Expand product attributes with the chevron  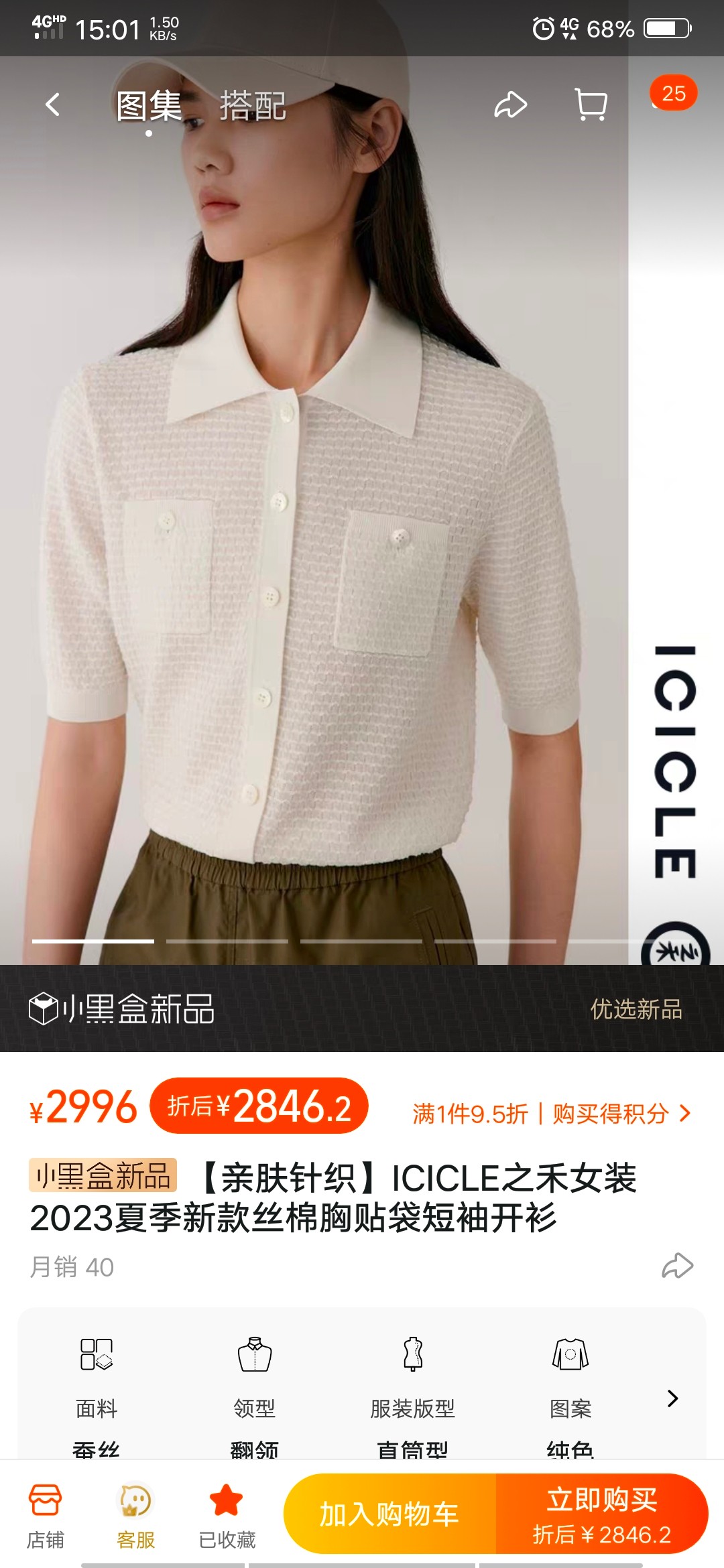(x=672, y=1398)
